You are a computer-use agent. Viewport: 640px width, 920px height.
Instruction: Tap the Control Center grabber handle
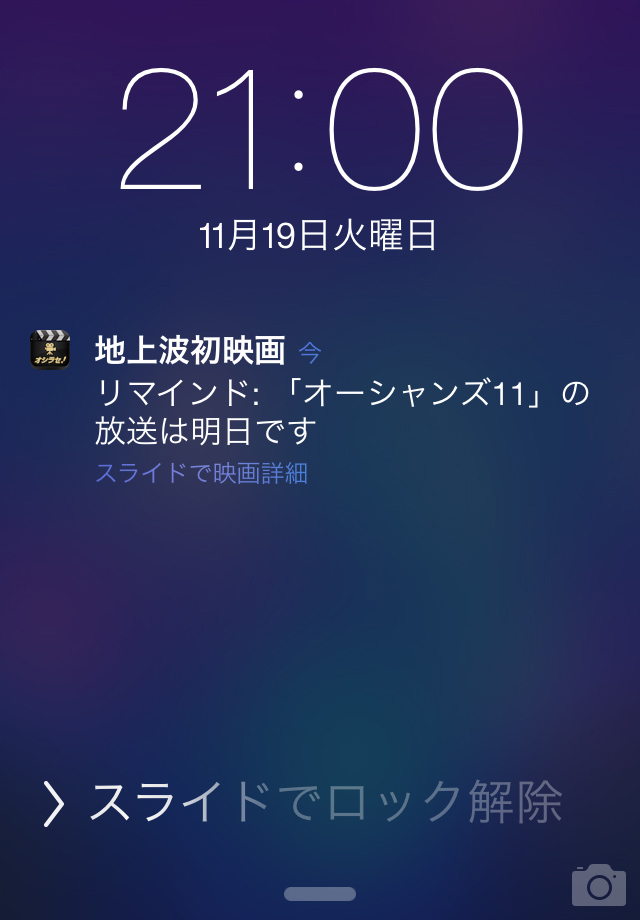tap(320, 893)
